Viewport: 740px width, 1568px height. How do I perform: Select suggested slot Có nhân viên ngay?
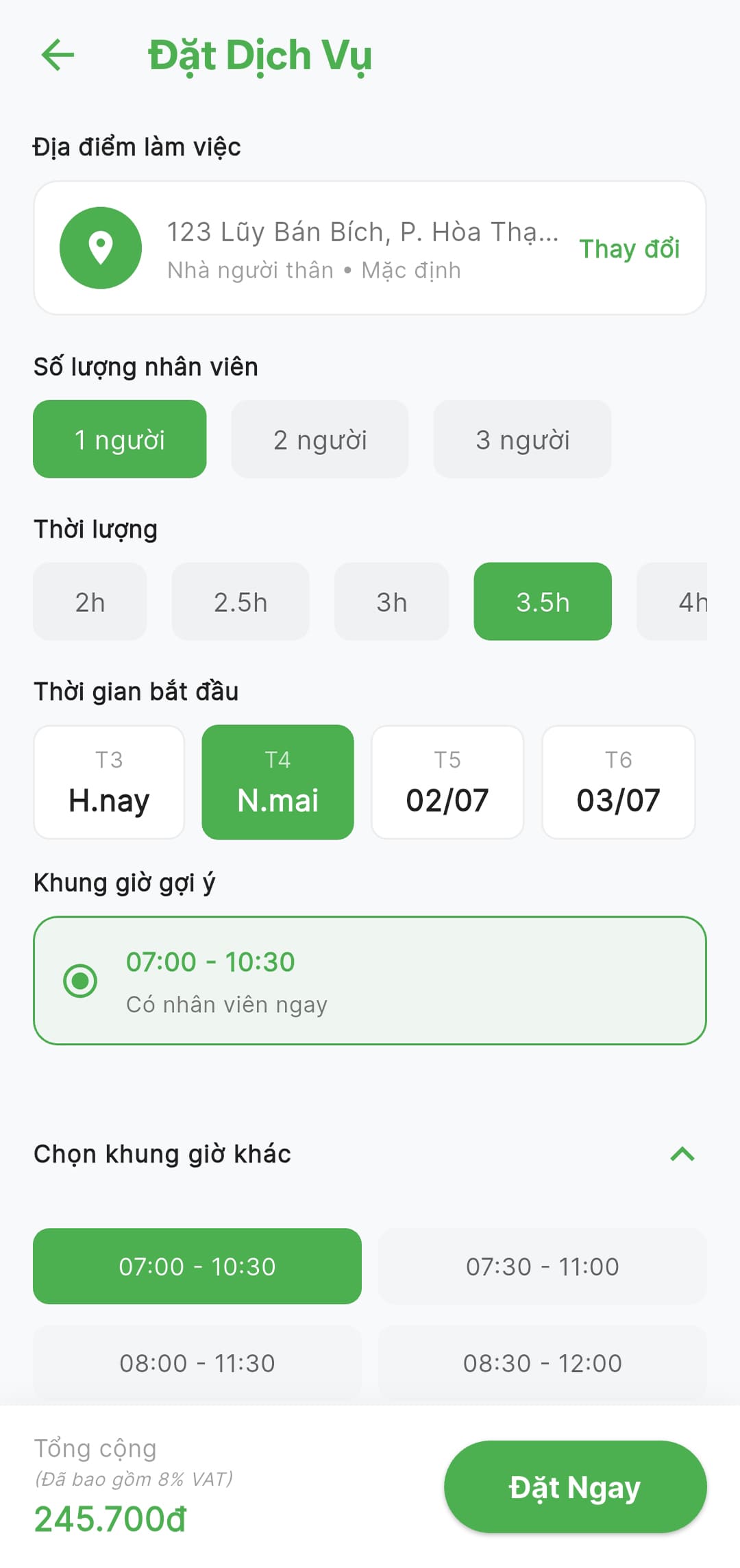point(370,981)
